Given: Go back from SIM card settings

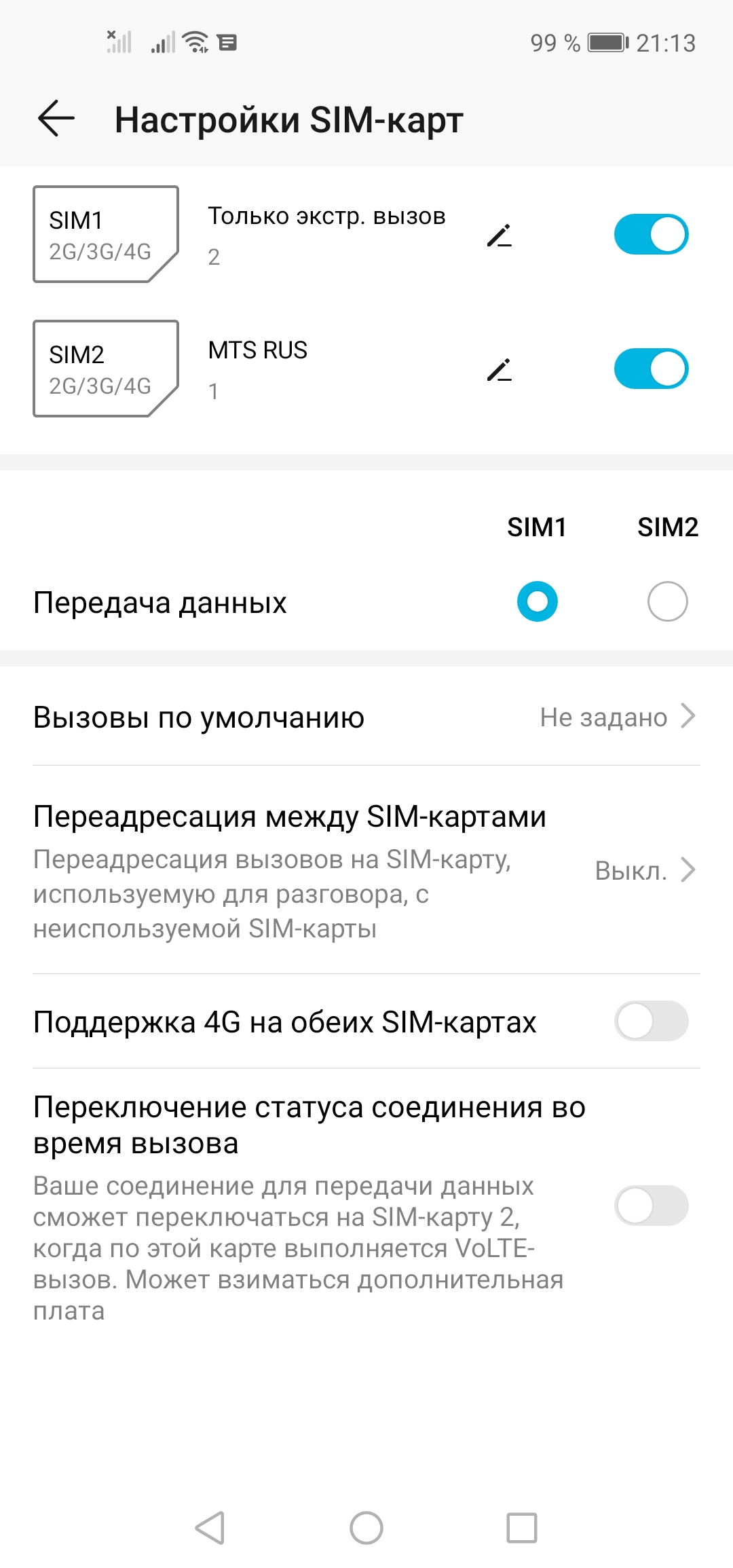Looking at the screenshot, I should click(56, 119).
